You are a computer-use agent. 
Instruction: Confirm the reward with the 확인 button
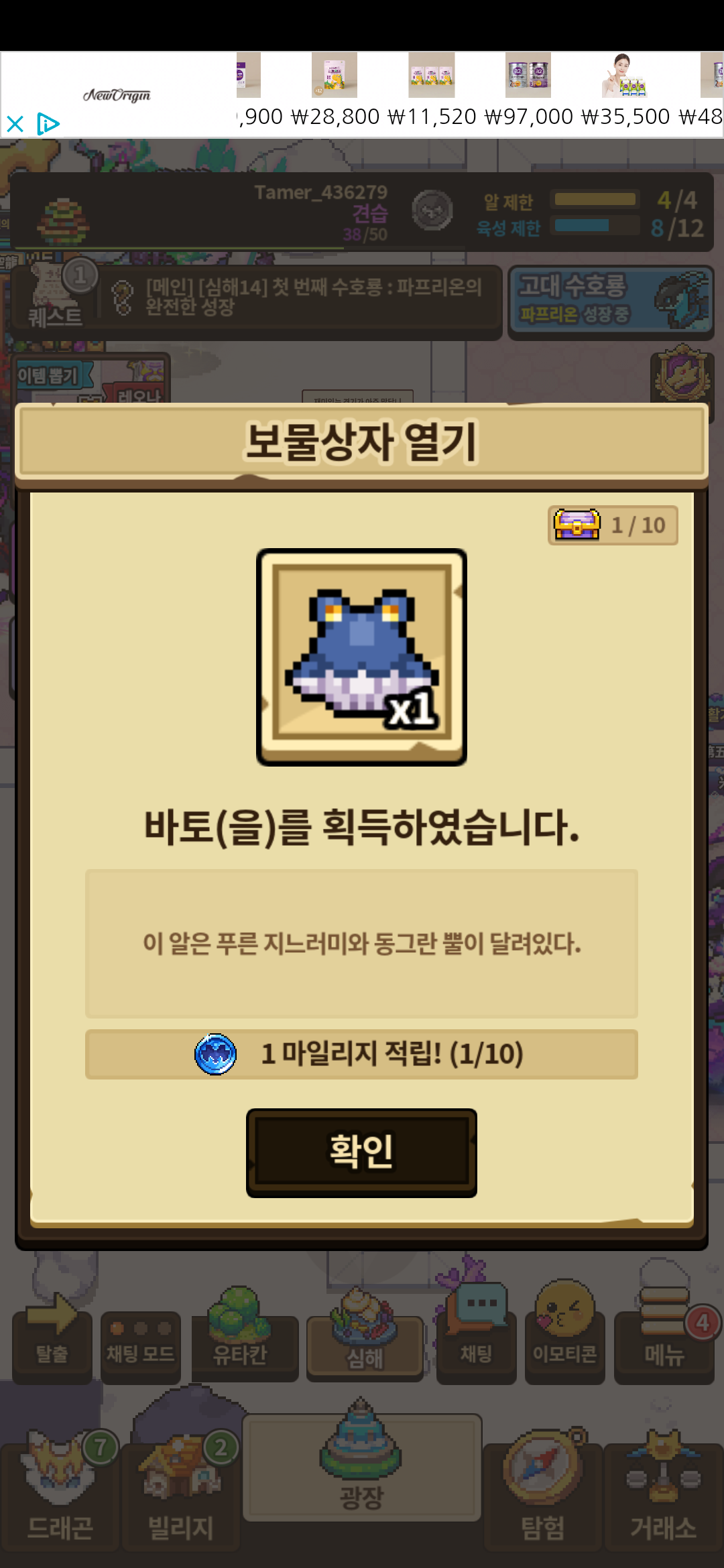tap(361, 1152)
